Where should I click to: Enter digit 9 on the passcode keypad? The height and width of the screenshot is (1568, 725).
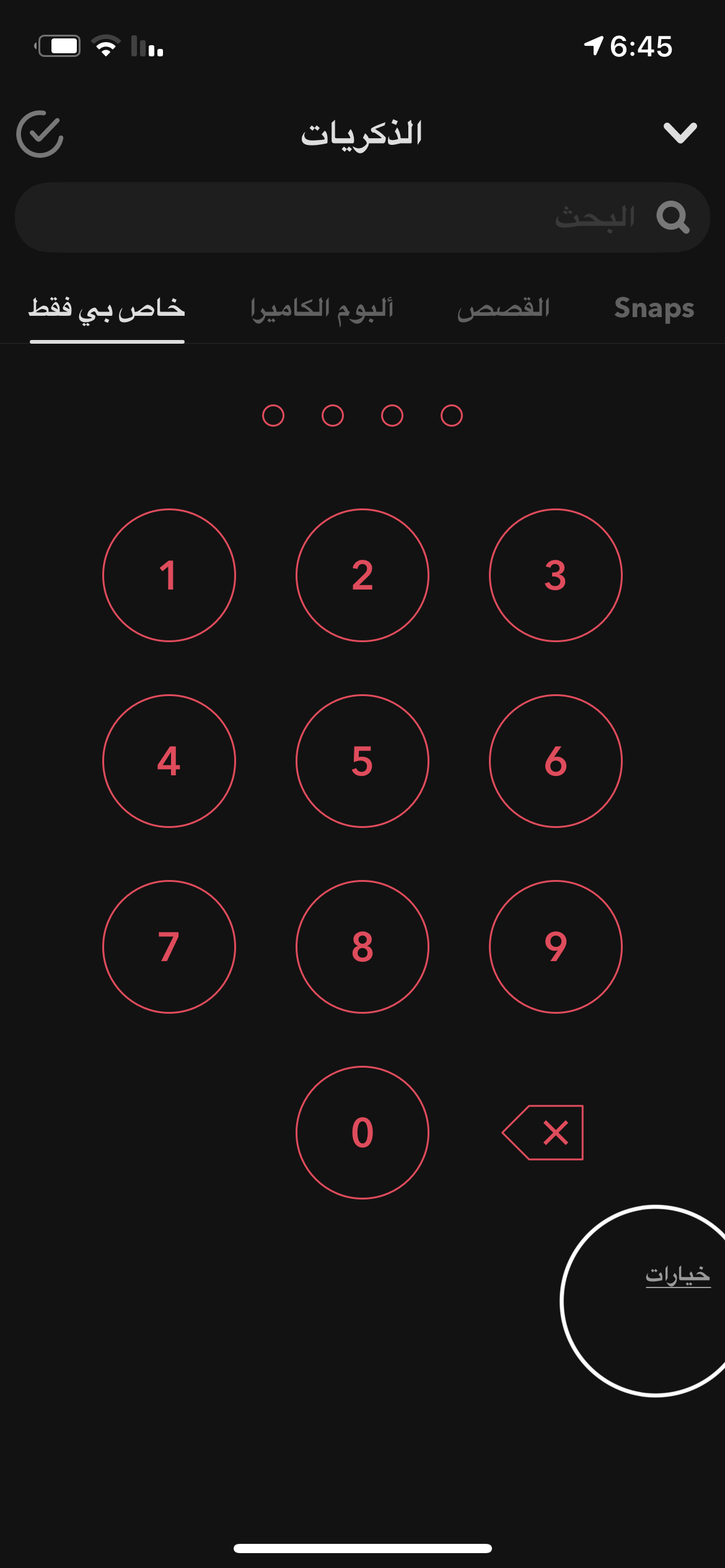pyautogui.click(x=555, y=947)
